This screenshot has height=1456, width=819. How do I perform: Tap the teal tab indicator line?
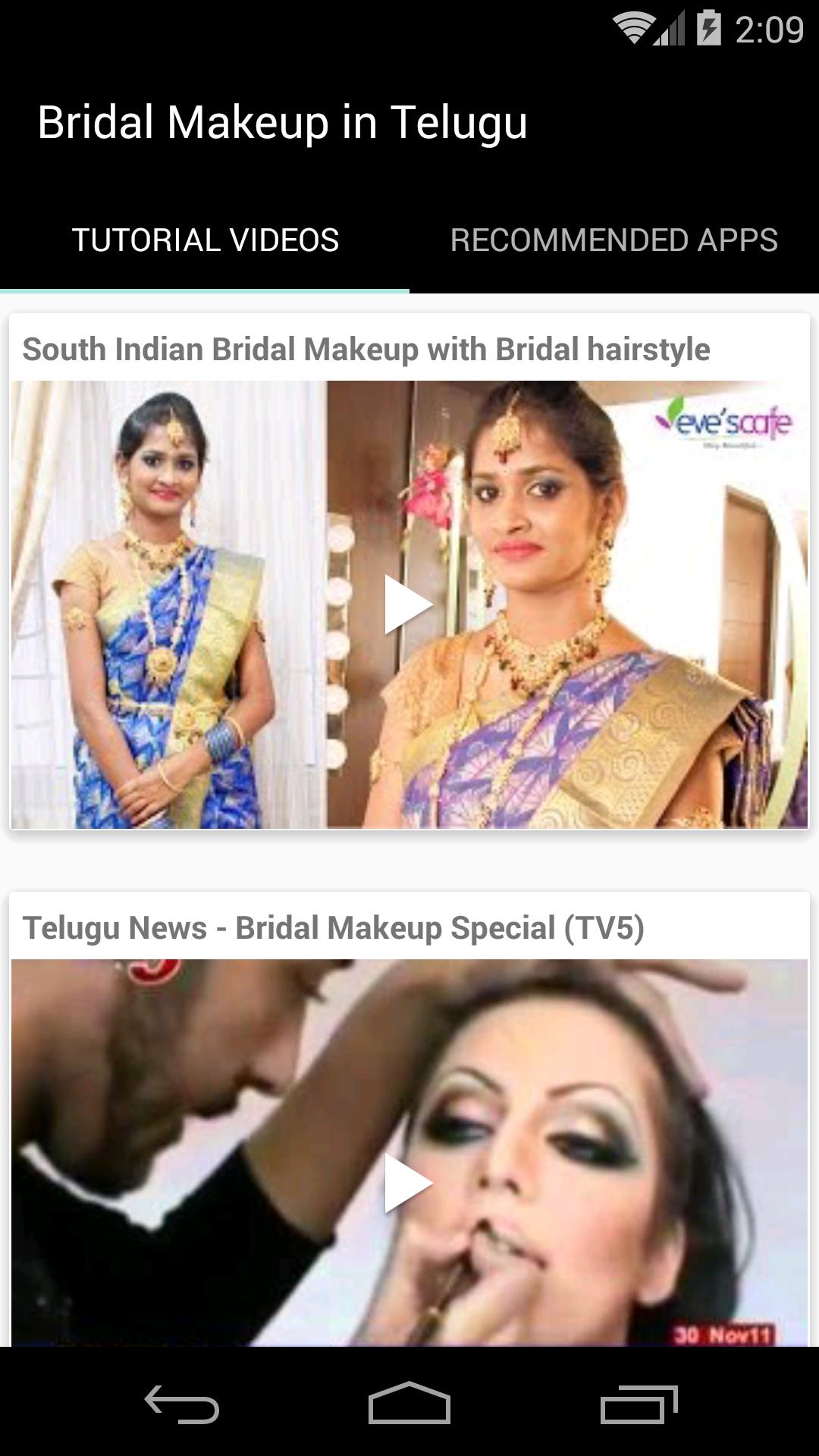click(x=205, y=289)
